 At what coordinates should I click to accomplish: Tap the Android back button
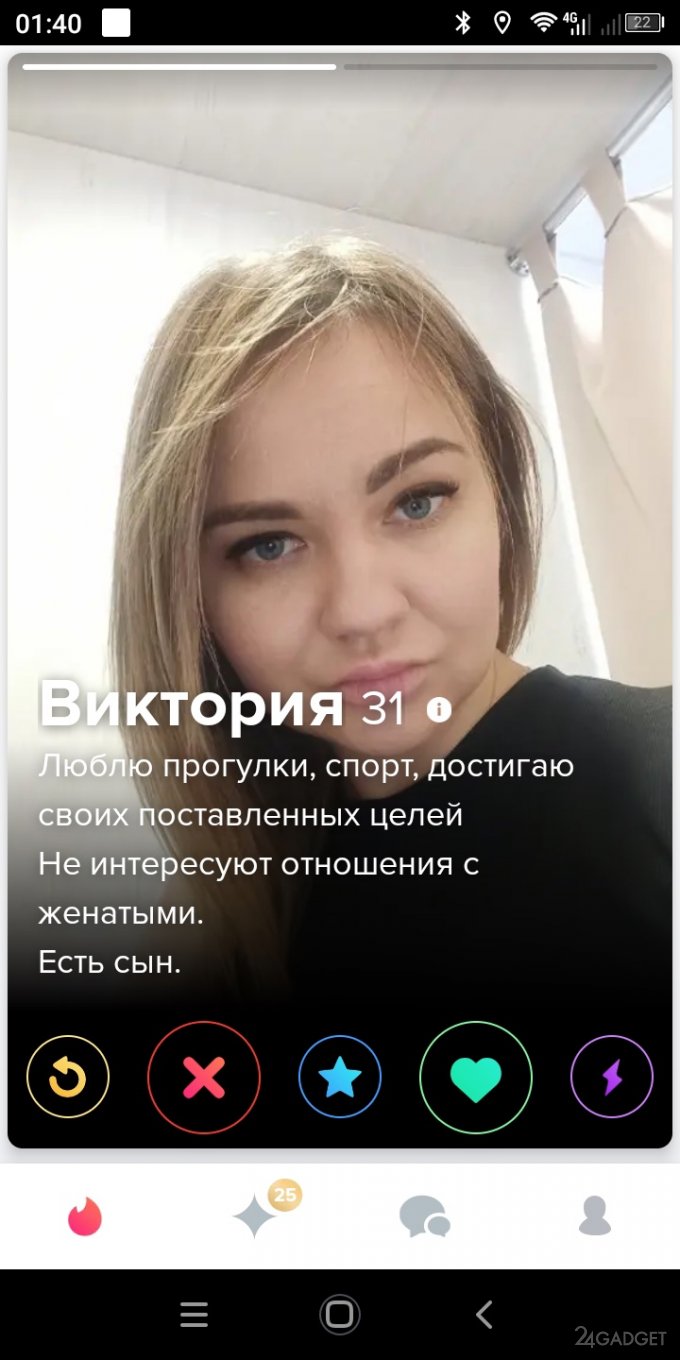485,1315
